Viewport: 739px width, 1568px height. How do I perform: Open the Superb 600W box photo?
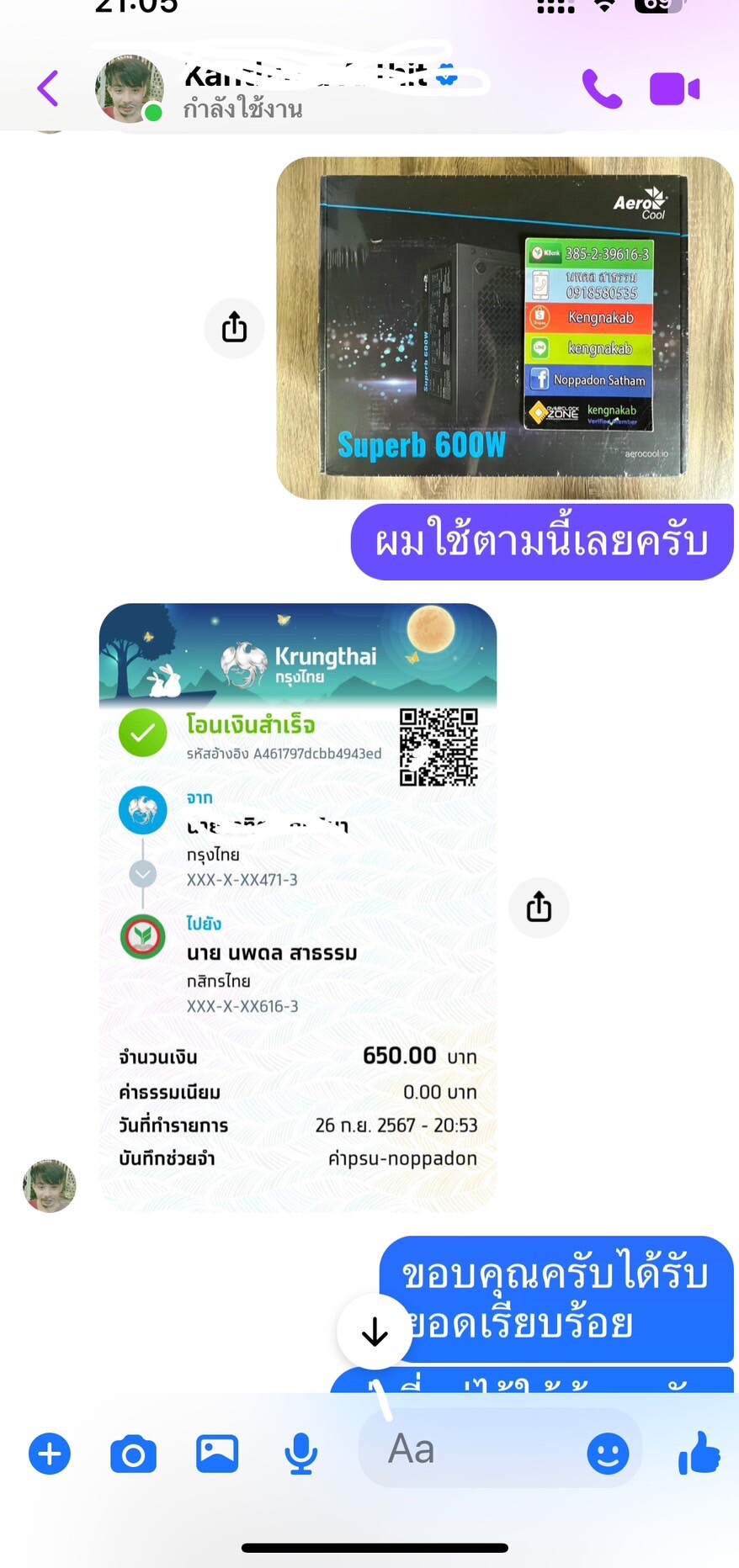505,328
